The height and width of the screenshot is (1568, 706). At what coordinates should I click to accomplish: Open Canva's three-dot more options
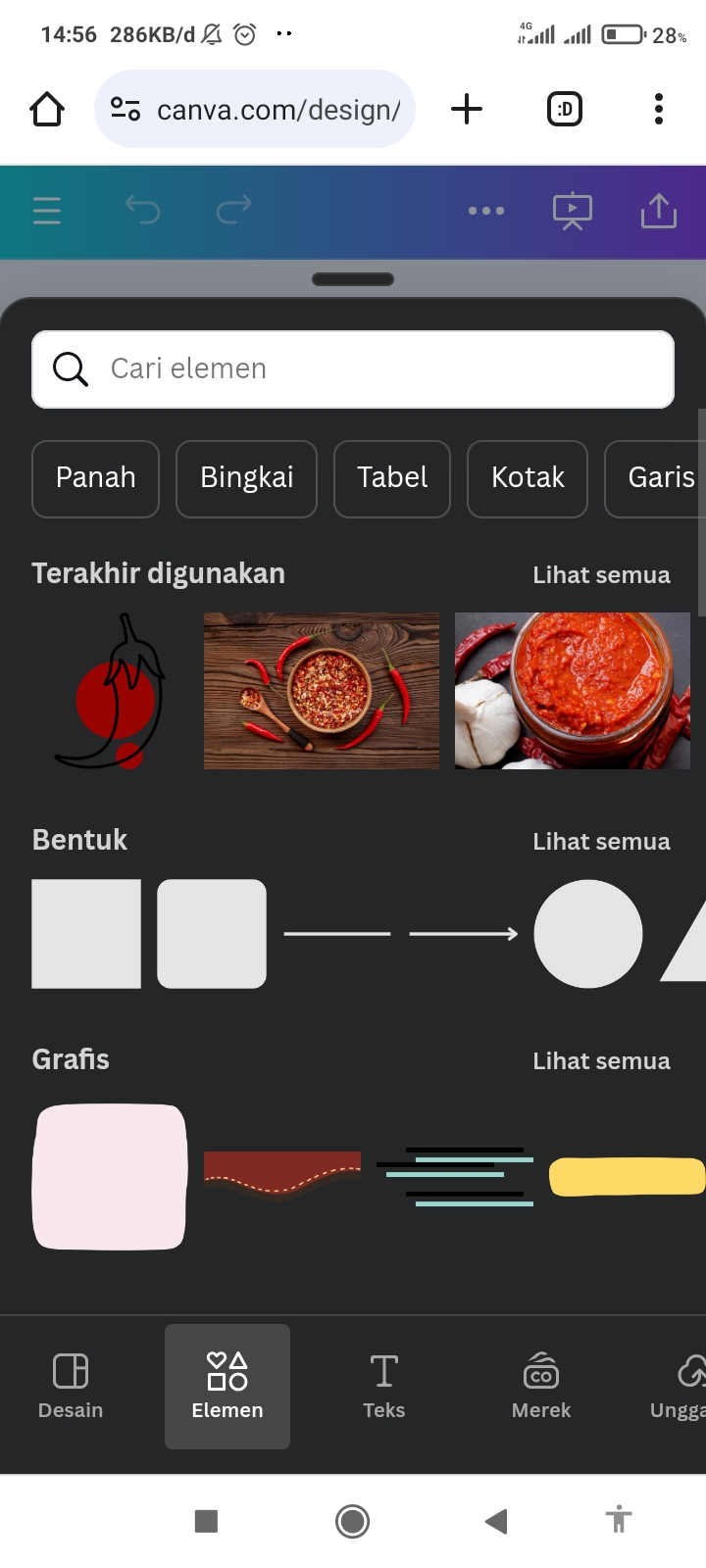pos(486,211)
